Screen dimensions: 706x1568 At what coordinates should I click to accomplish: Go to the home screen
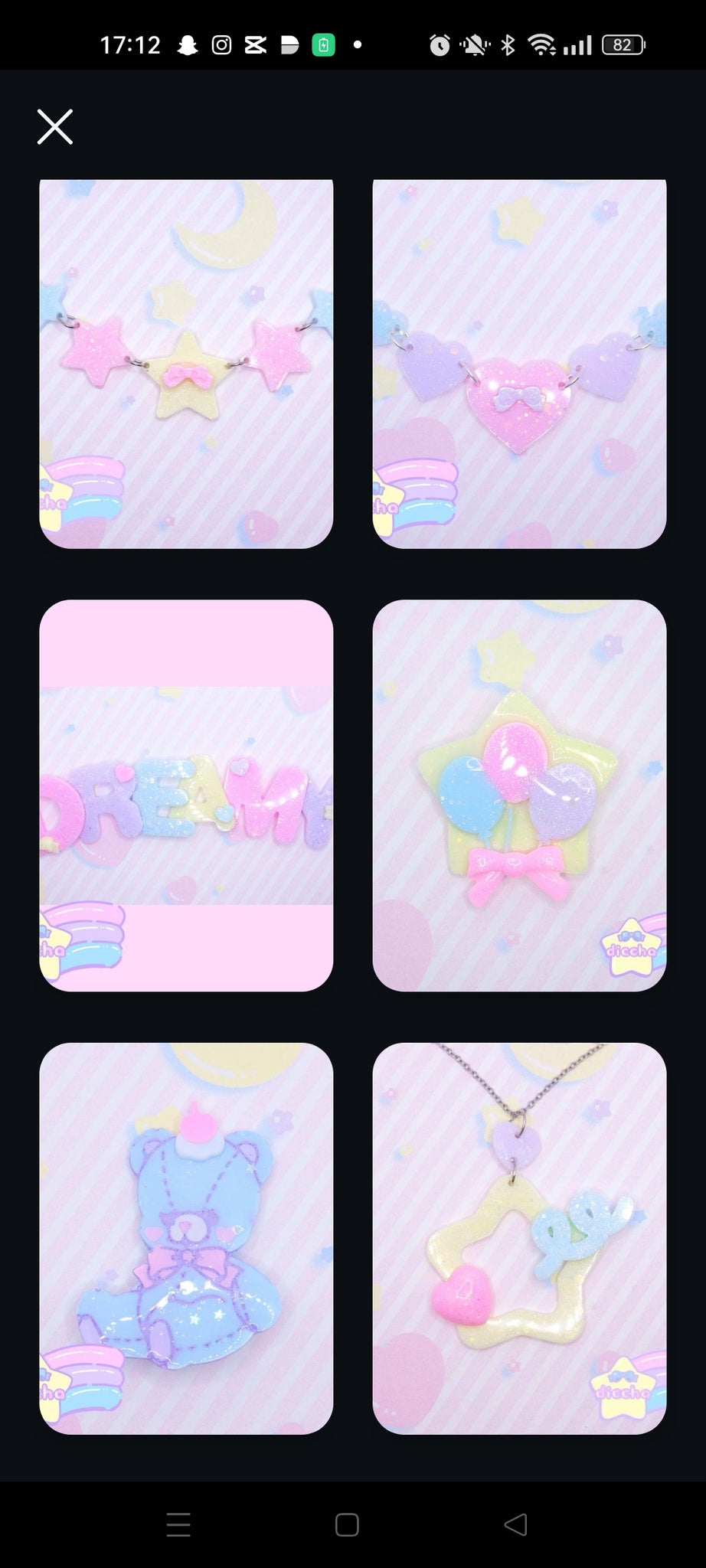[x=347, y=1524]
